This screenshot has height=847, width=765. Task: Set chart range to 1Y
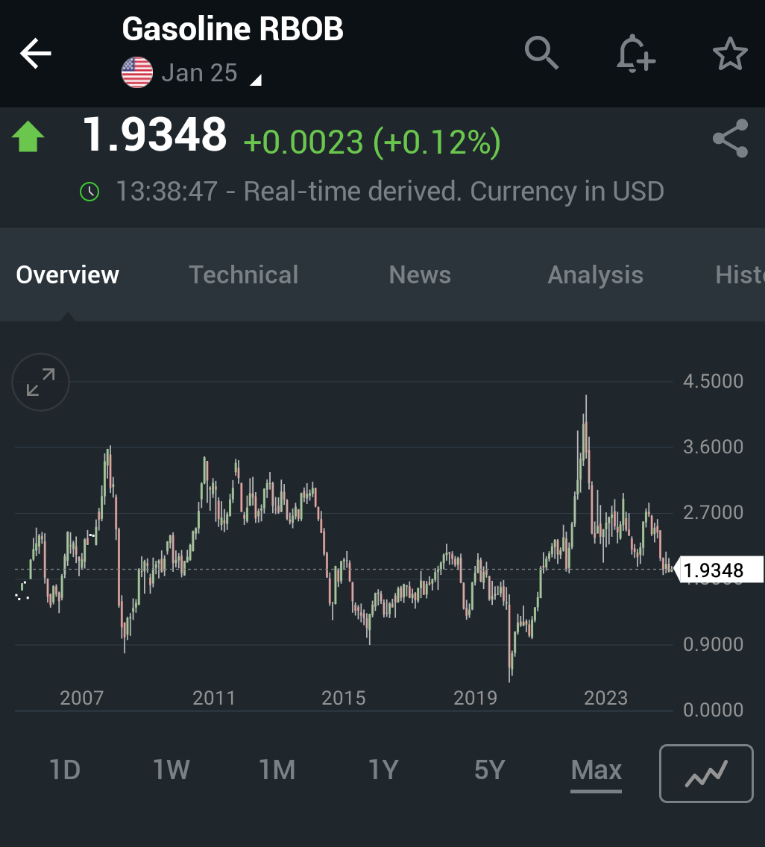pos(383,770)
